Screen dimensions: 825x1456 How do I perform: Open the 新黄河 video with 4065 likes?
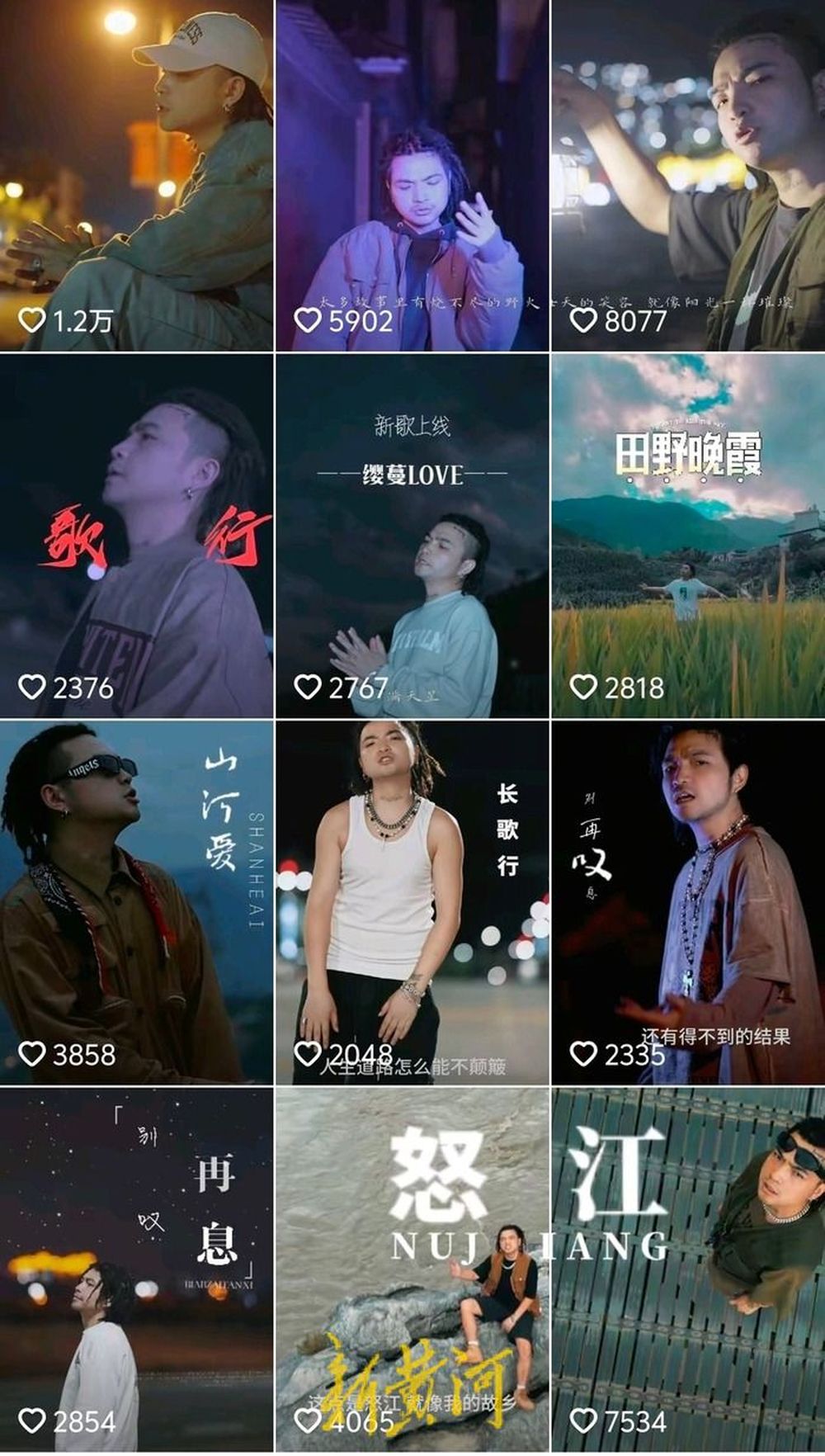tap(412, 1269)
